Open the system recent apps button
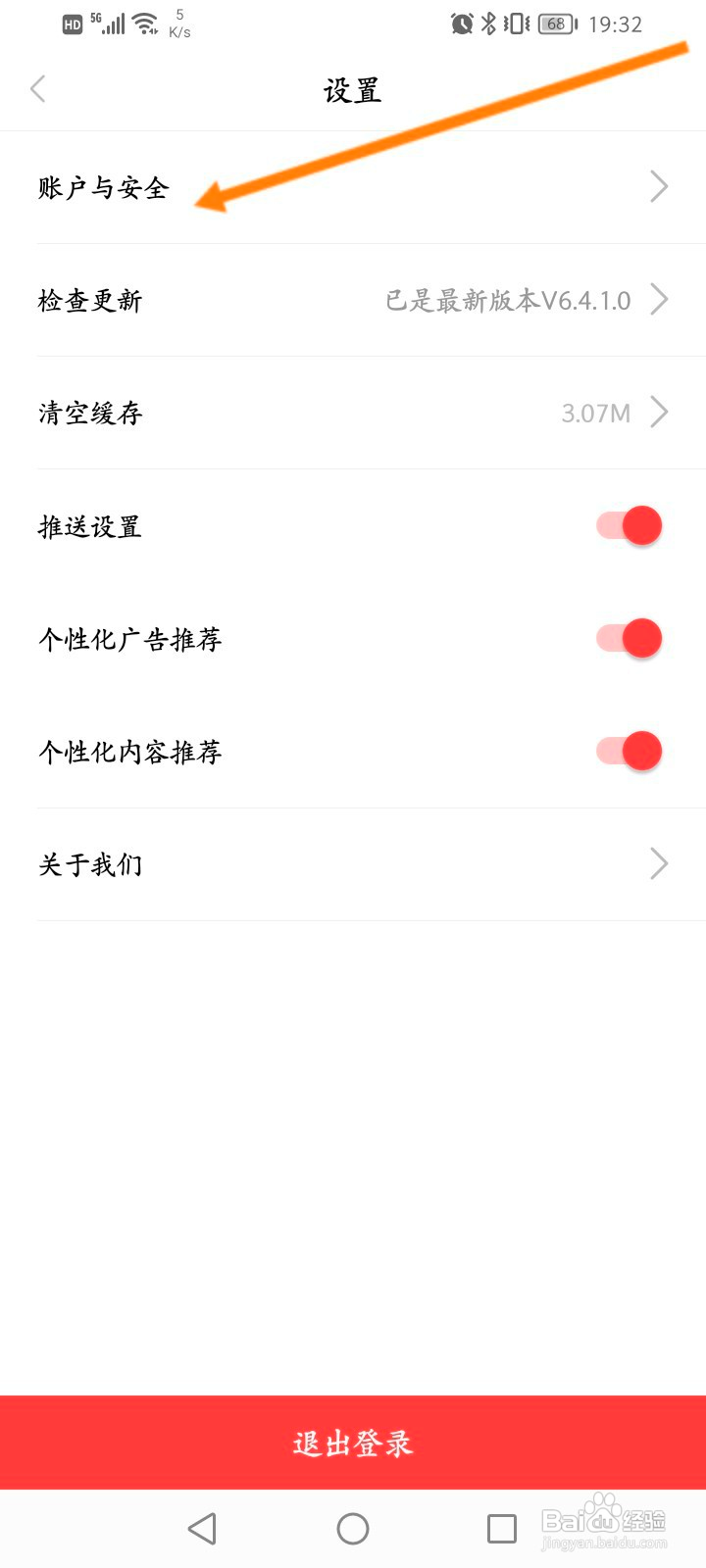The height and width of the screenshot is (1568, 706). pyautogui.click(x=502, y=1529)
